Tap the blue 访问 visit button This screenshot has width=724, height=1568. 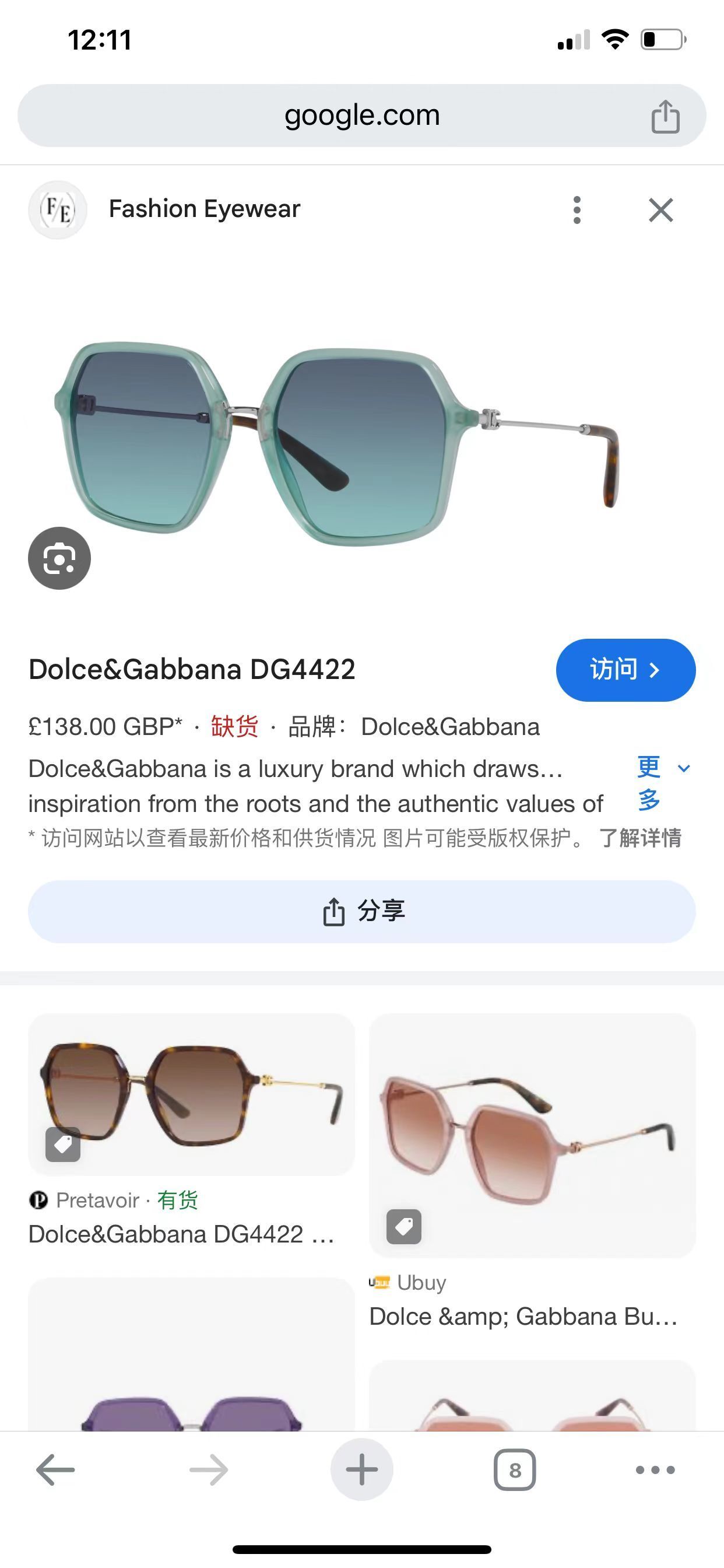tap(625, 670)
